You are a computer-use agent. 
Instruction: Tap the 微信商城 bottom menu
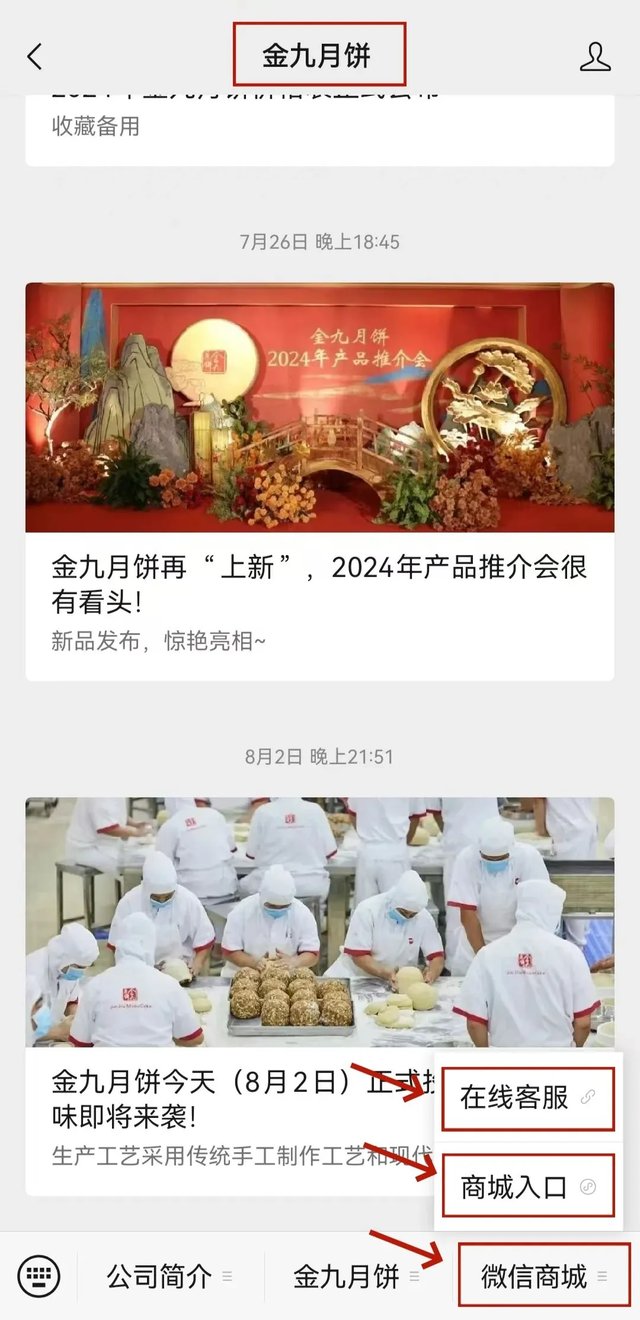point(544,1276)
